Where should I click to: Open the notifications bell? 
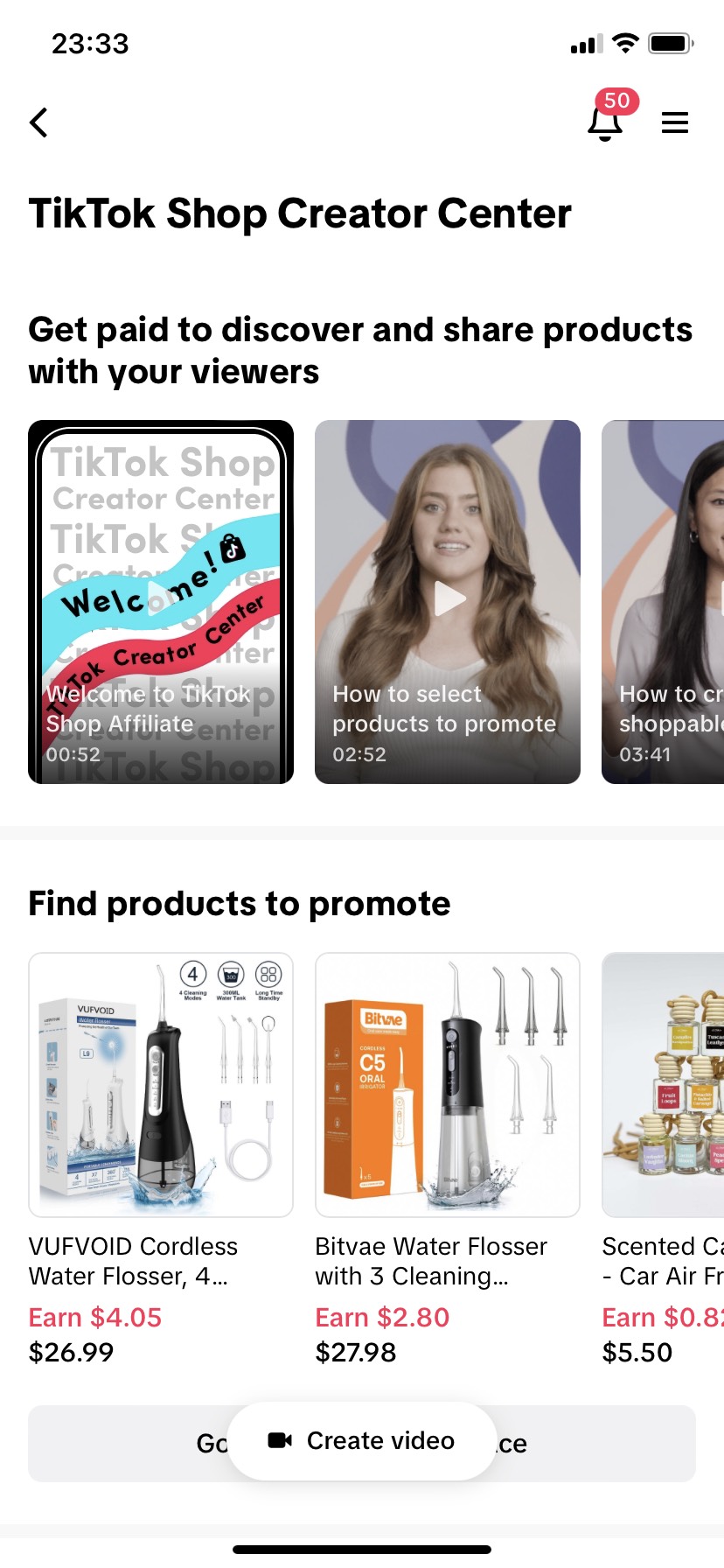tap(605, 122)
